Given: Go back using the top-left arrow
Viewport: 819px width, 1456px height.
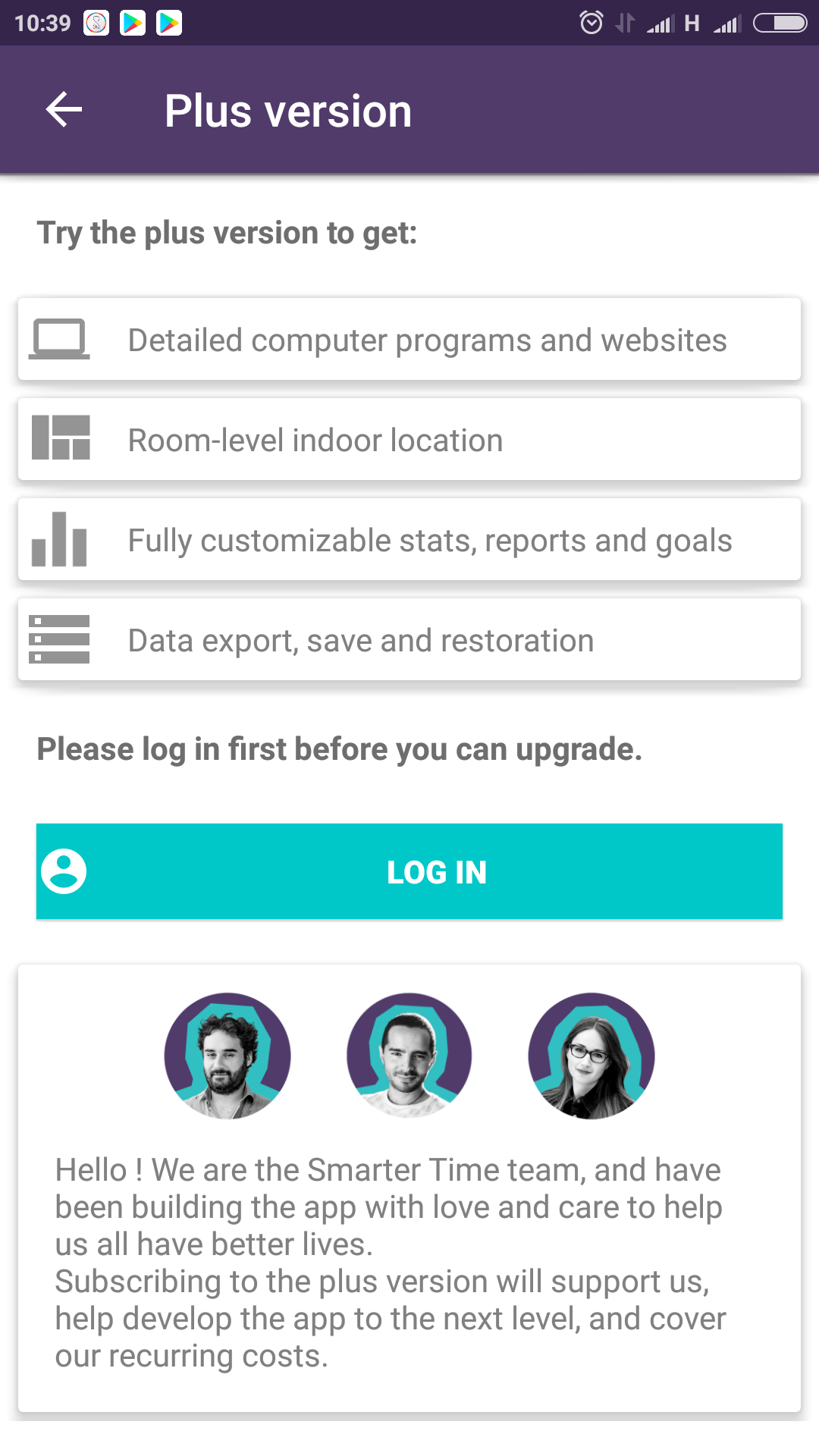Looking at the screenshot, I should click(x=64, y=111).
